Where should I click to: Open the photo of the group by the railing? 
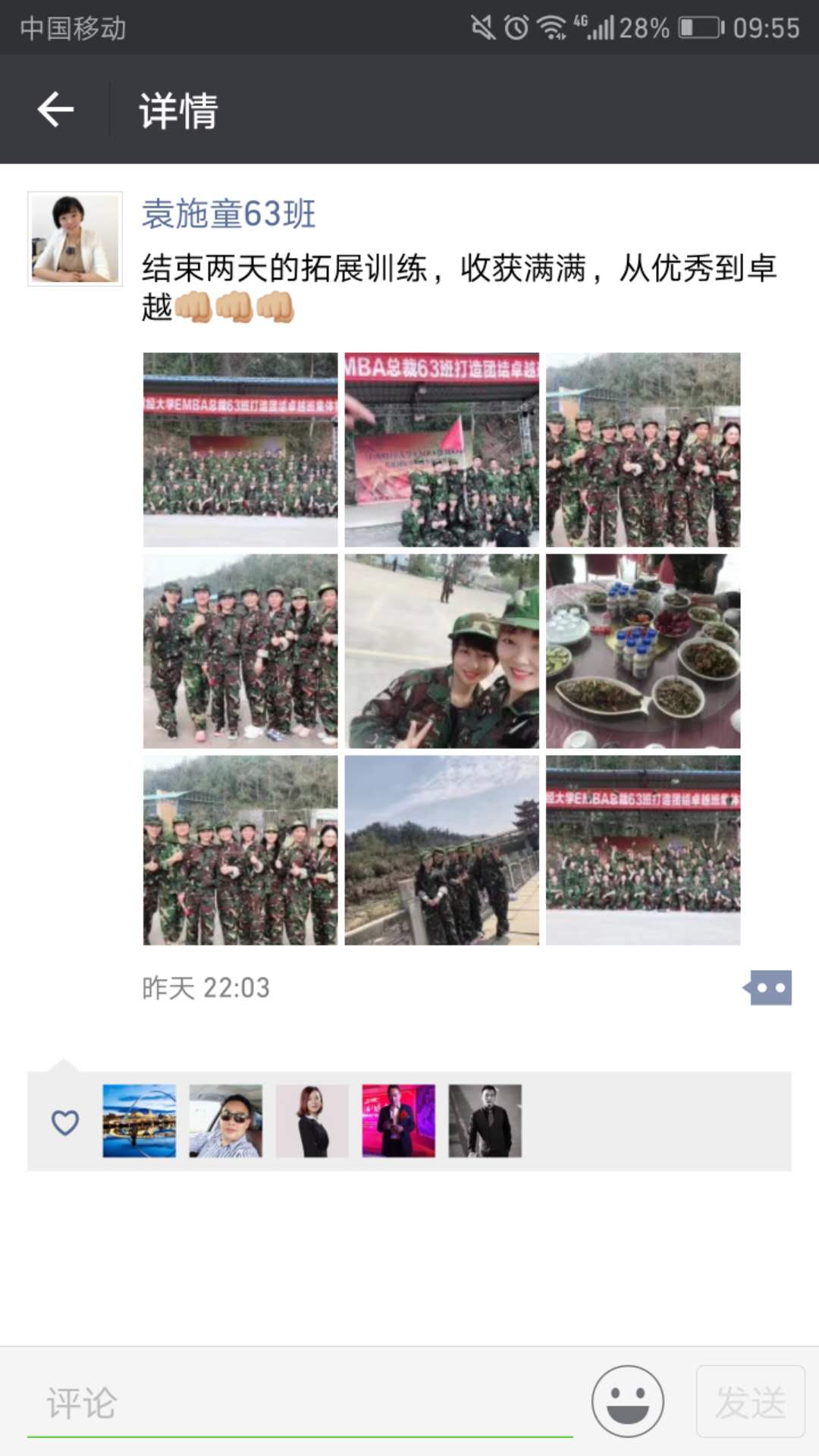point(441,849)
